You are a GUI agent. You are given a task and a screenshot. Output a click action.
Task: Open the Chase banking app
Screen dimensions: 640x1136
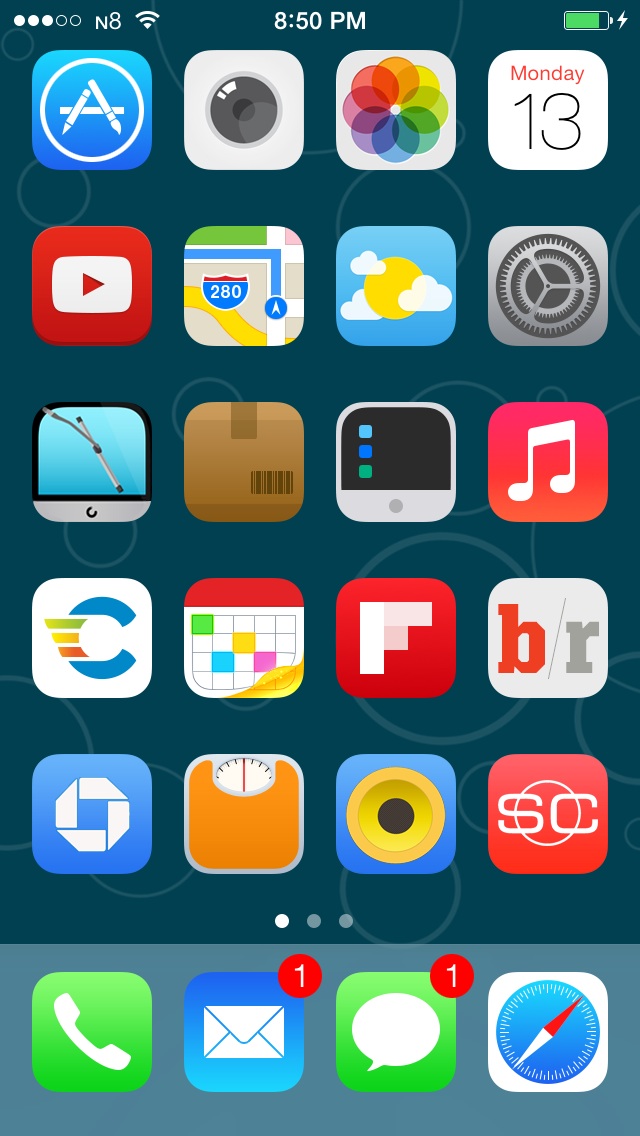pos(92,814)
